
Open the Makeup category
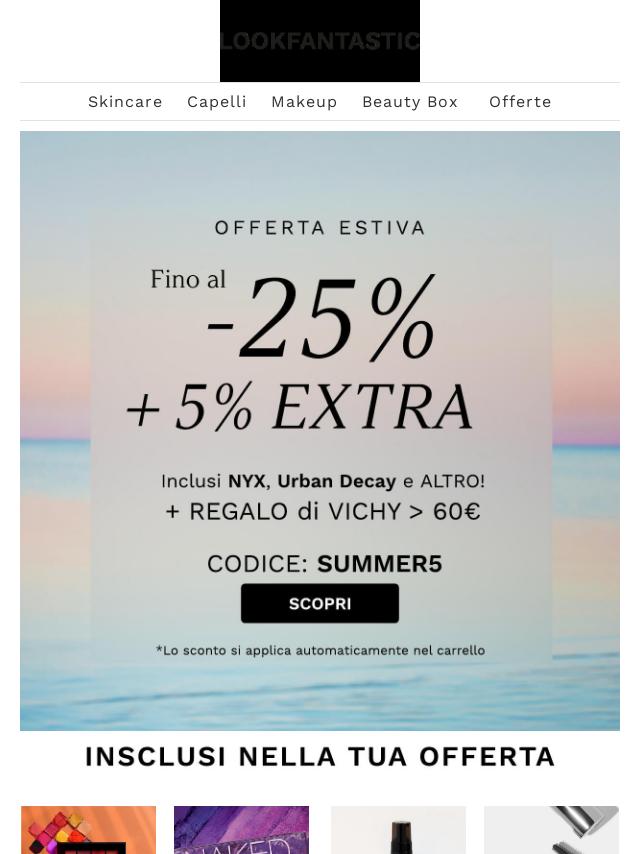pos(304,102)
